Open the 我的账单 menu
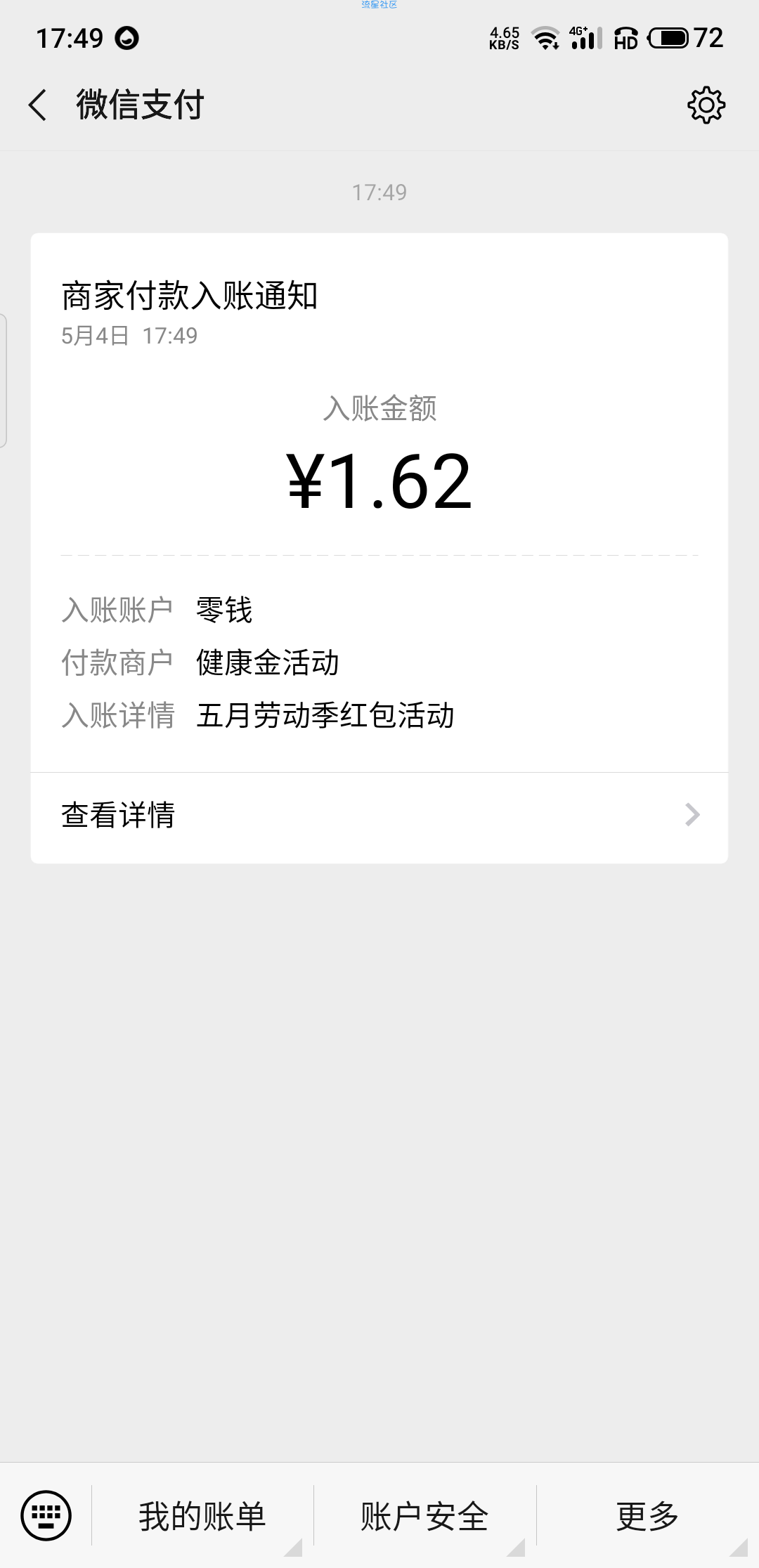759x1568 pixels. click(x=202, y=1515)
